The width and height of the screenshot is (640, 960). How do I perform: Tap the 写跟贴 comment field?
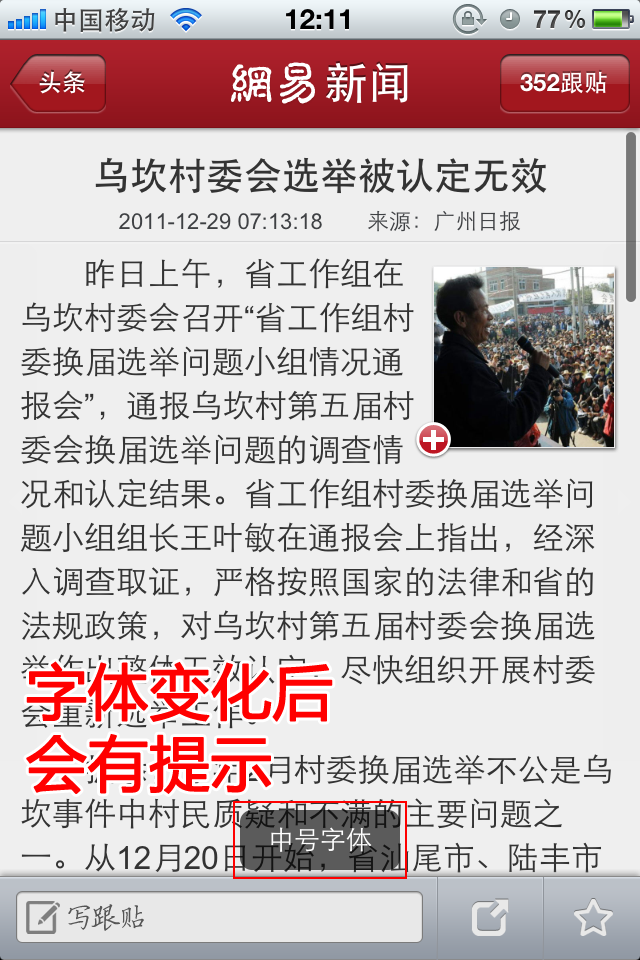coord(220,917)
